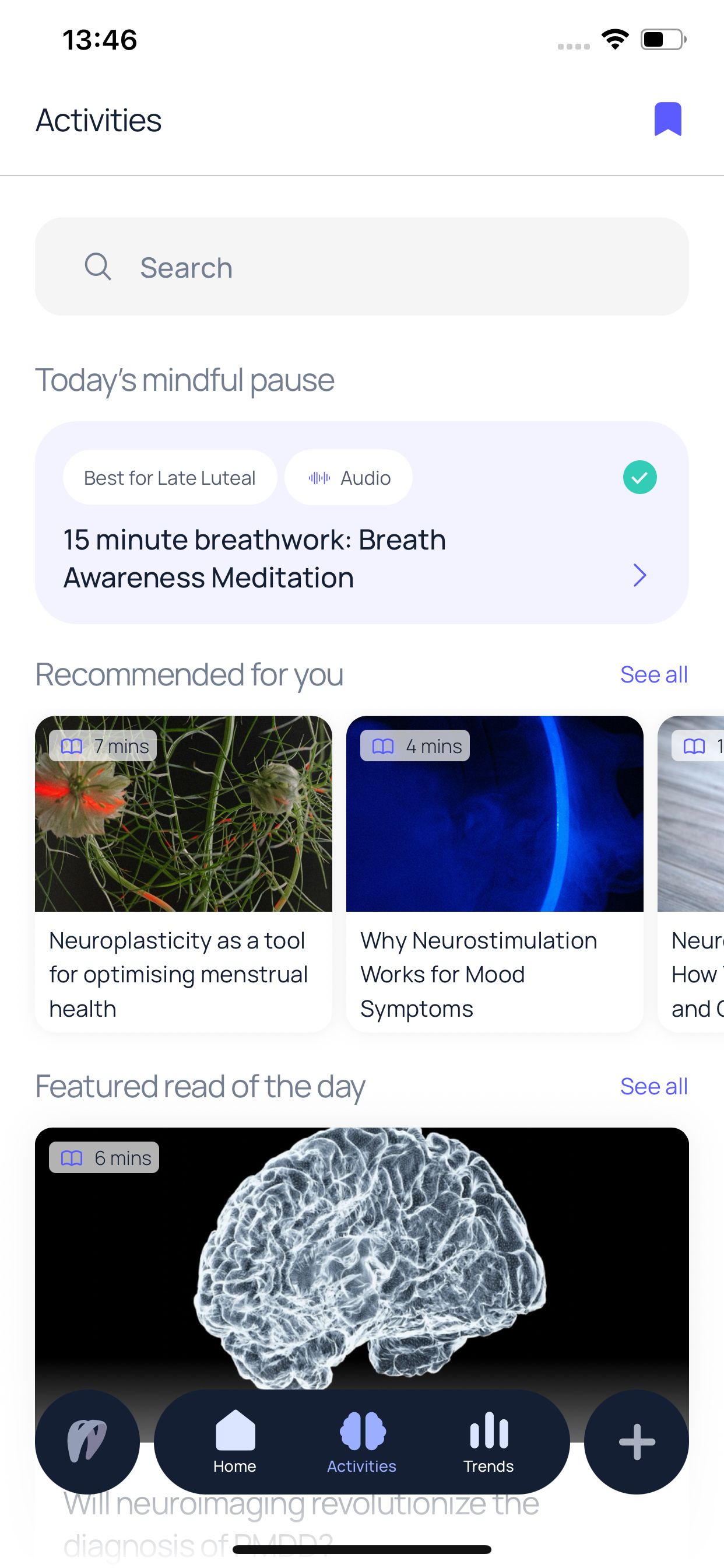See all recommended for you

coord(653,674)
